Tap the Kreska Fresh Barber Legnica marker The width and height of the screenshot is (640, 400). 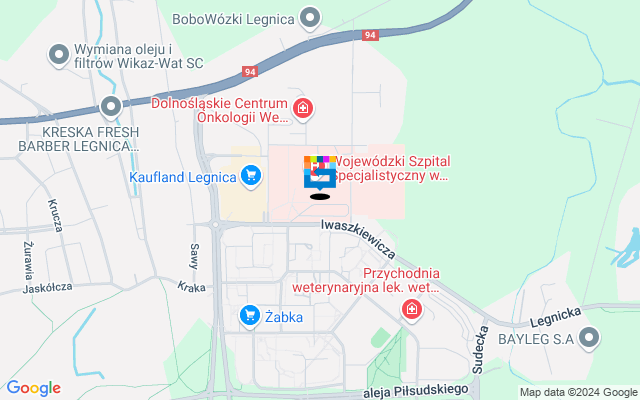pyautogui.click(x=111, y=105)
